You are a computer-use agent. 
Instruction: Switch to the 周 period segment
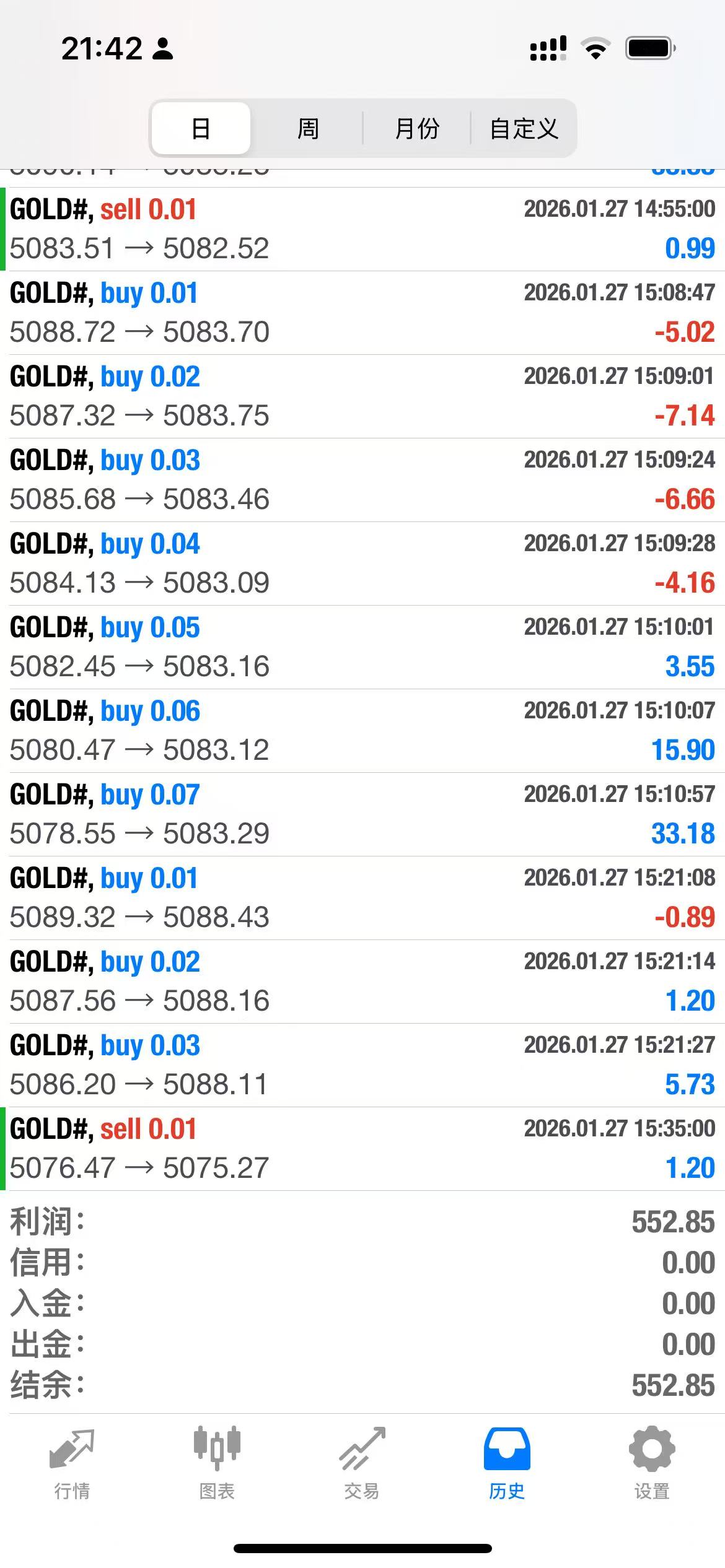tap(307, 129)
